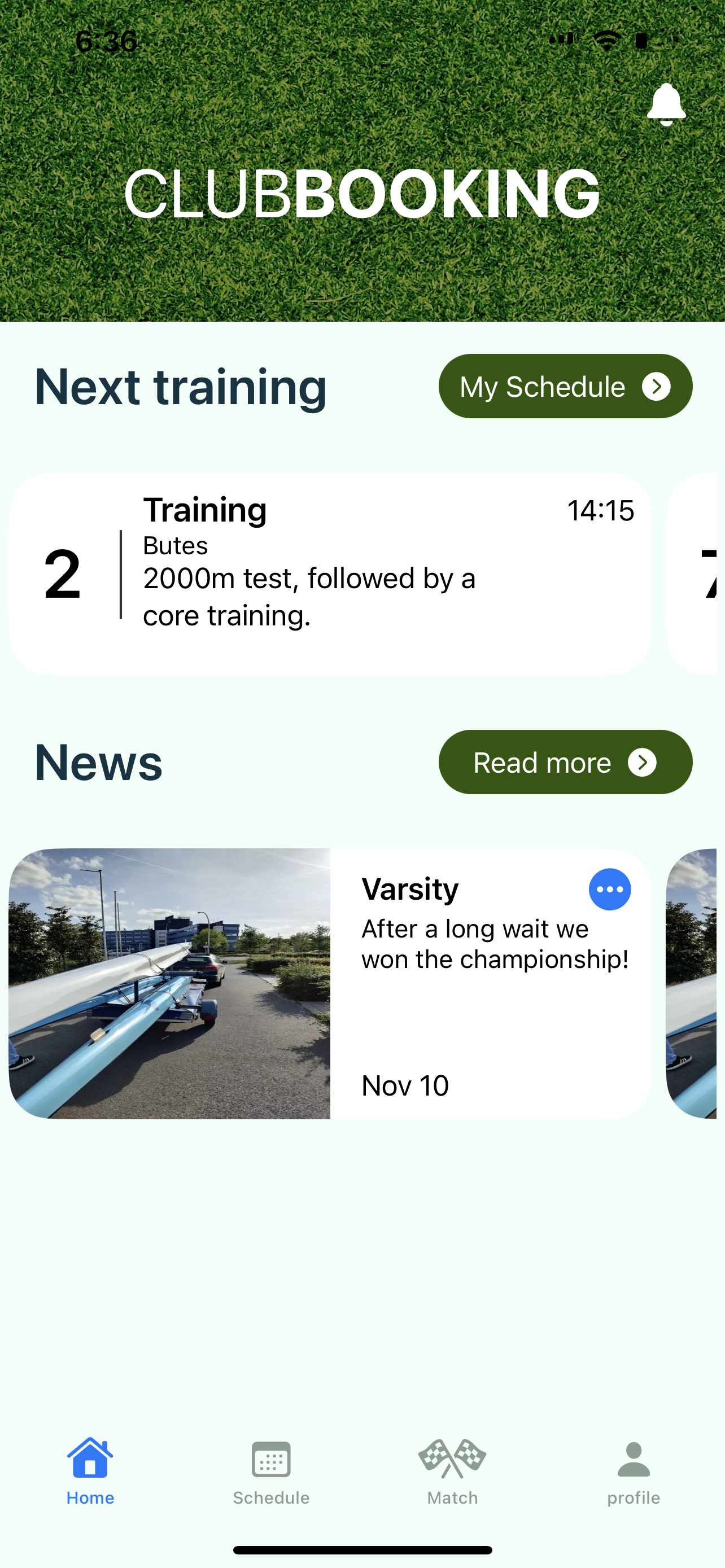Go to the profile tab
The width and height of the screenshot is (725, 1568).
click(x=633, y=1472)
